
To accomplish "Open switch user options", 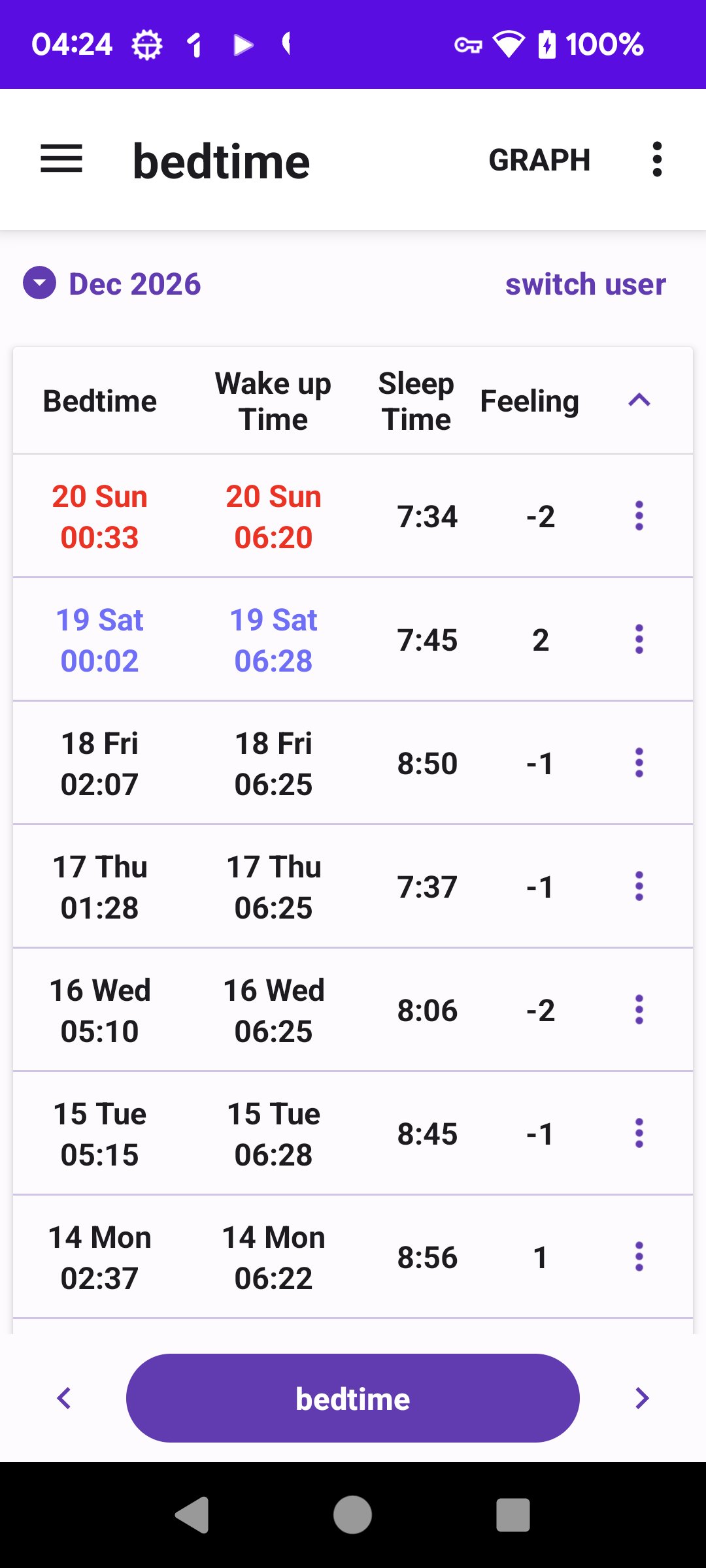I will [x=584, y=284].
